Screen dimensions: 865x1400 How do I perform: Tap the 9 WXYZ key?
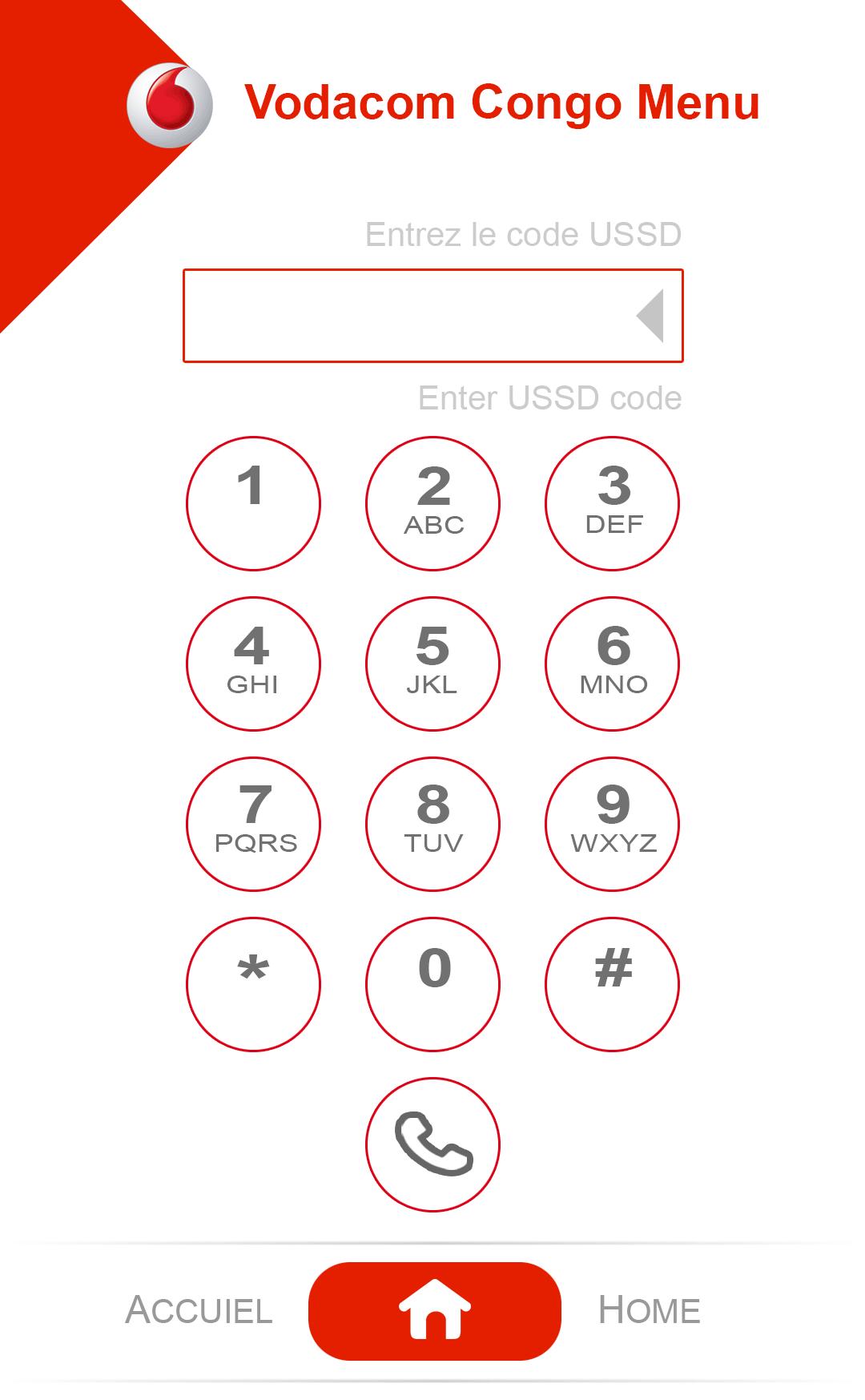(x=613, y=824)
